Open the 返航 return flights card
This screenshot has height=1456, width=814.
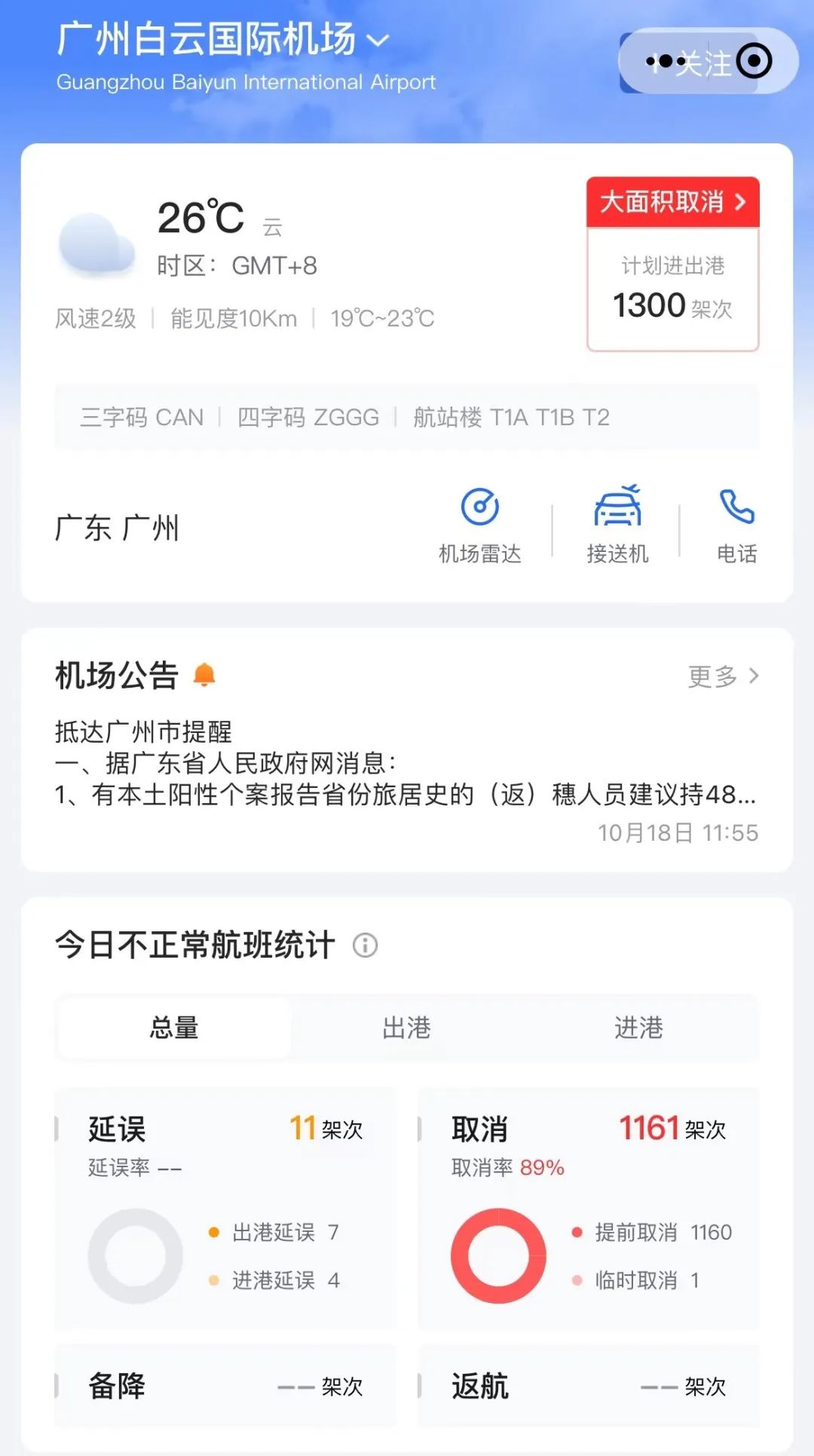(589, 1386)
